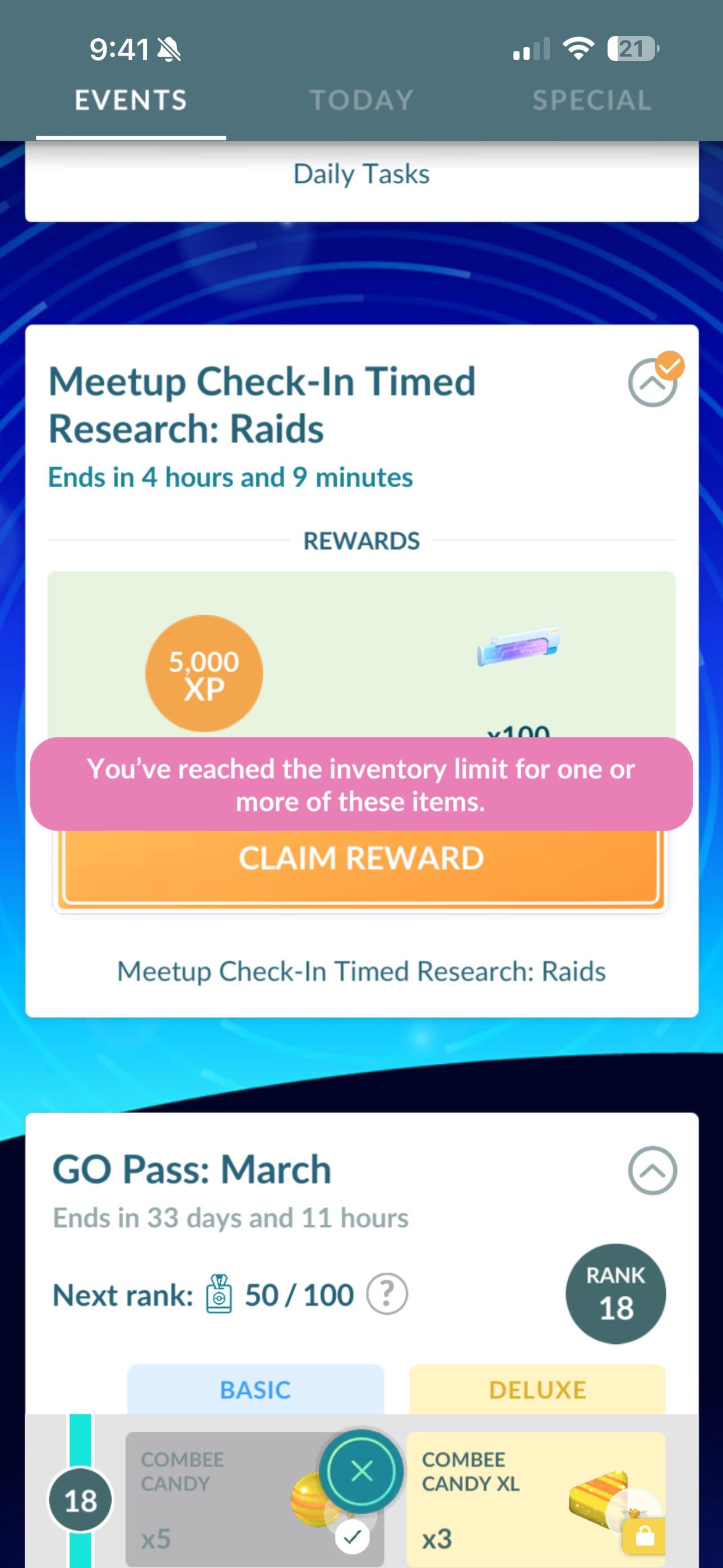Open the next rank help question mark
The width and height of the screenshot is (723, 1568).
click(387, 1294)
